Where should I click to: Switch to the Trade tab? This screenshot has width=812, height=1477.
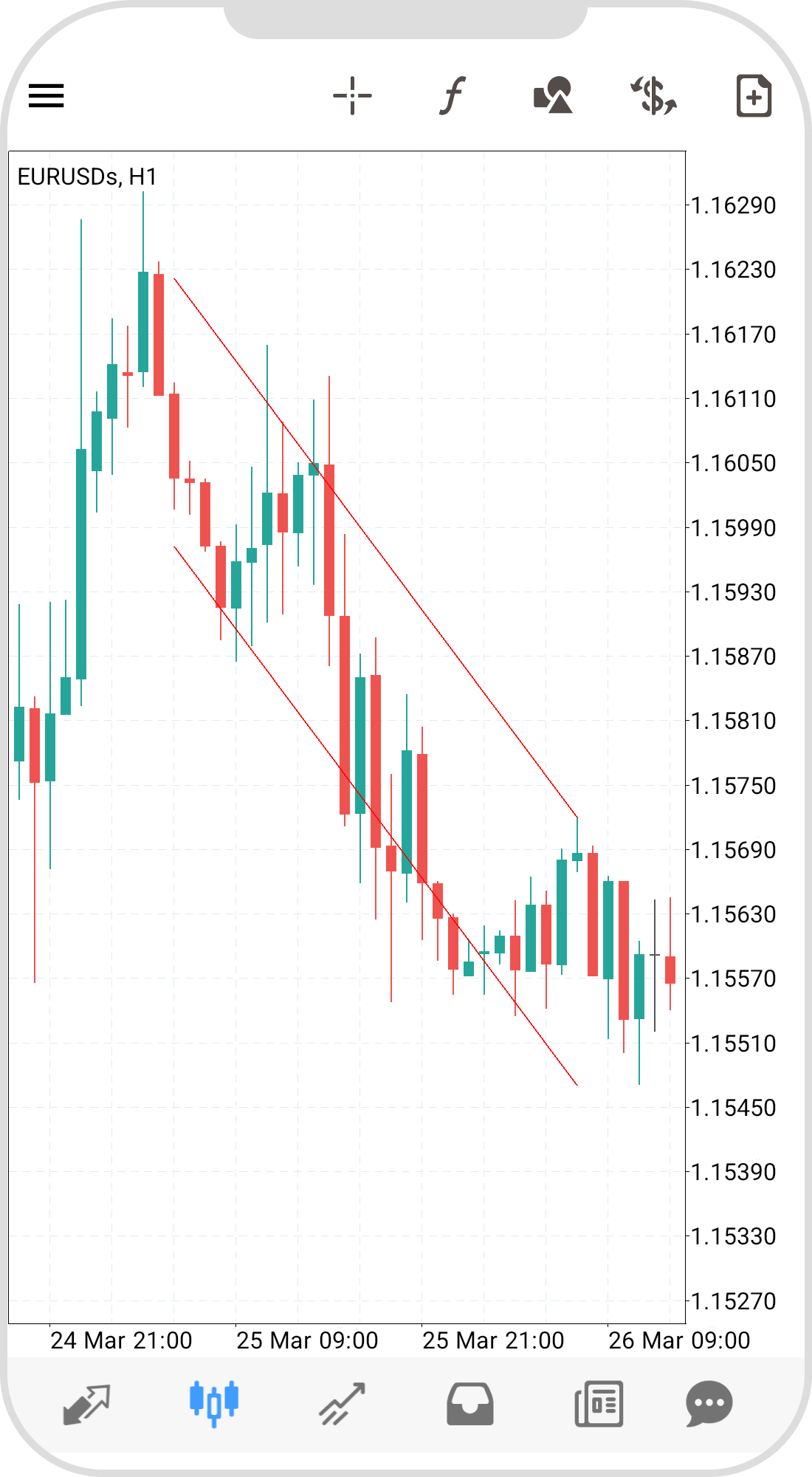tap(342, 1403)
